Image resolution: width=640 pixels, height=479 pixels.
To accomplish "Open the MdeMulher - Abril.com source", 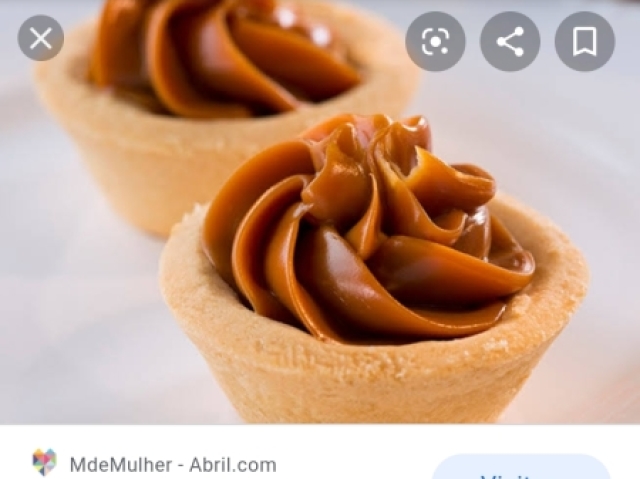I will tap(172, 464).
